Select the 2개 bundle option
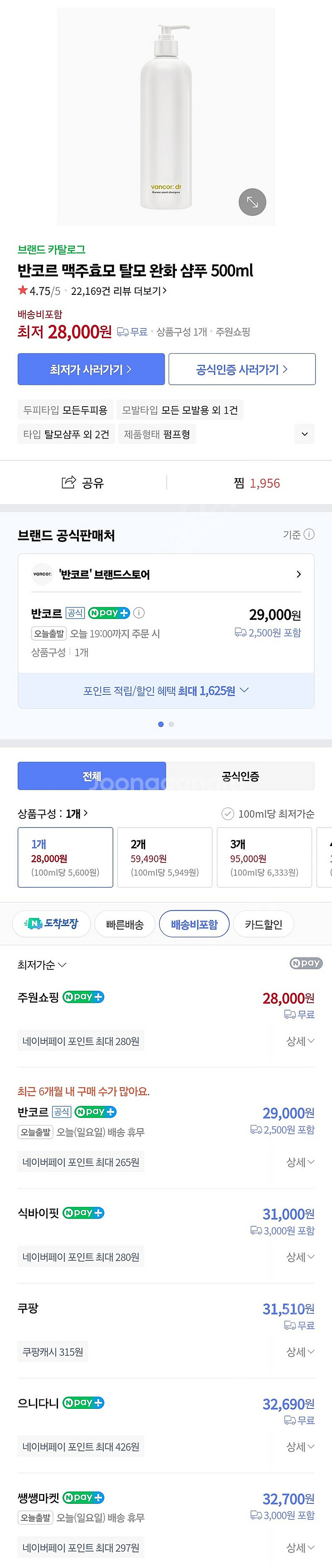The height and width of the screenshot is (1568, 332). [x=165, y=856]
